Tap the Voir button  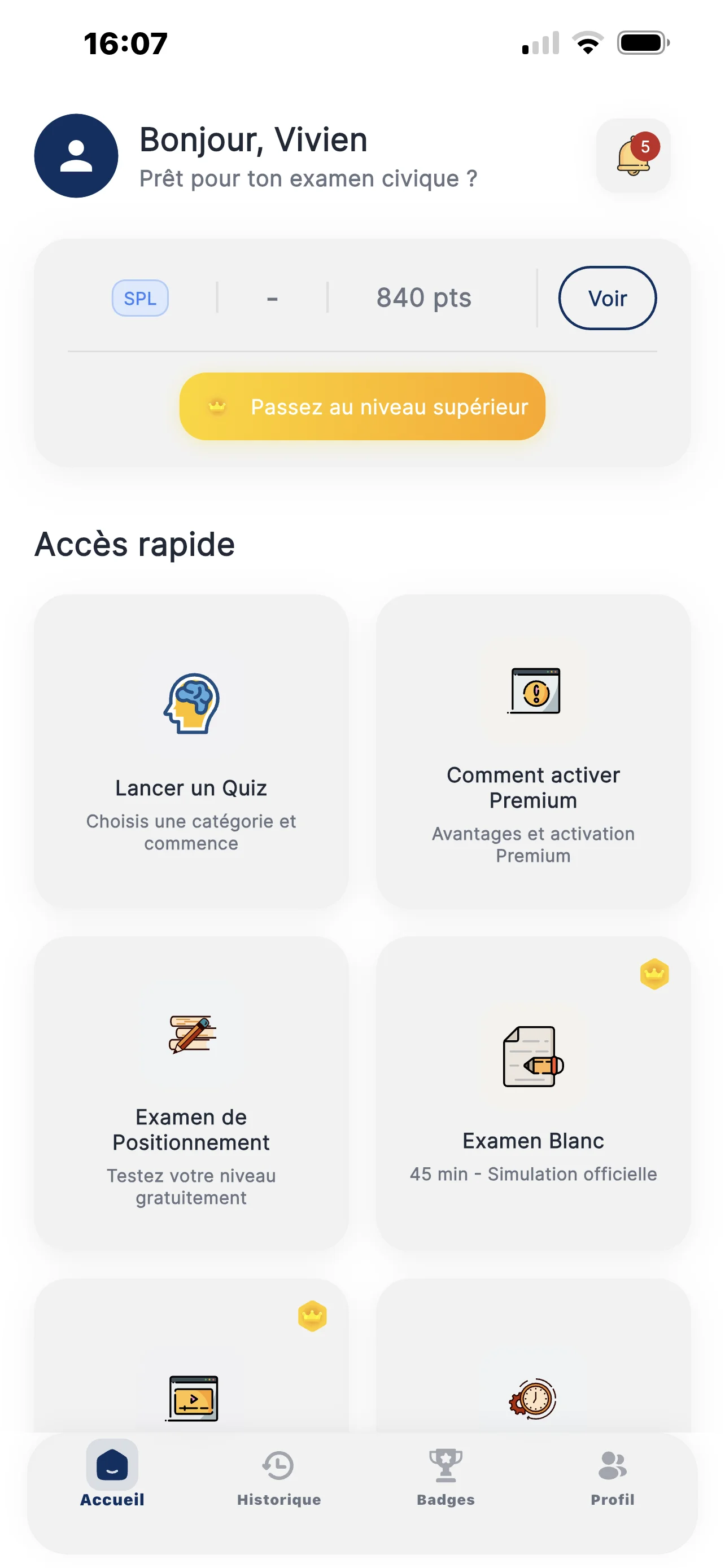pyautogui.click(x=607, y=297)
